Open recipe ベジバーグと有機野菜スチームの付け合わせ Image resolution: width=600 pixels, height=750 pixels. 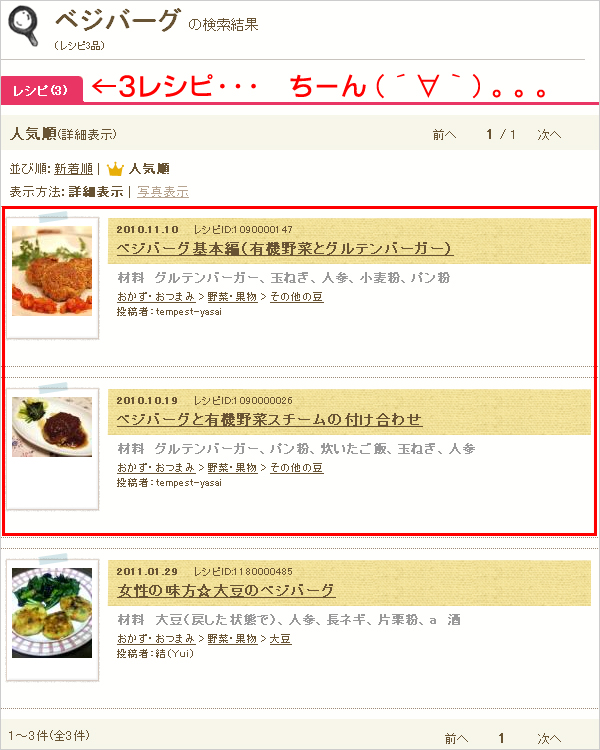[269, 418]
